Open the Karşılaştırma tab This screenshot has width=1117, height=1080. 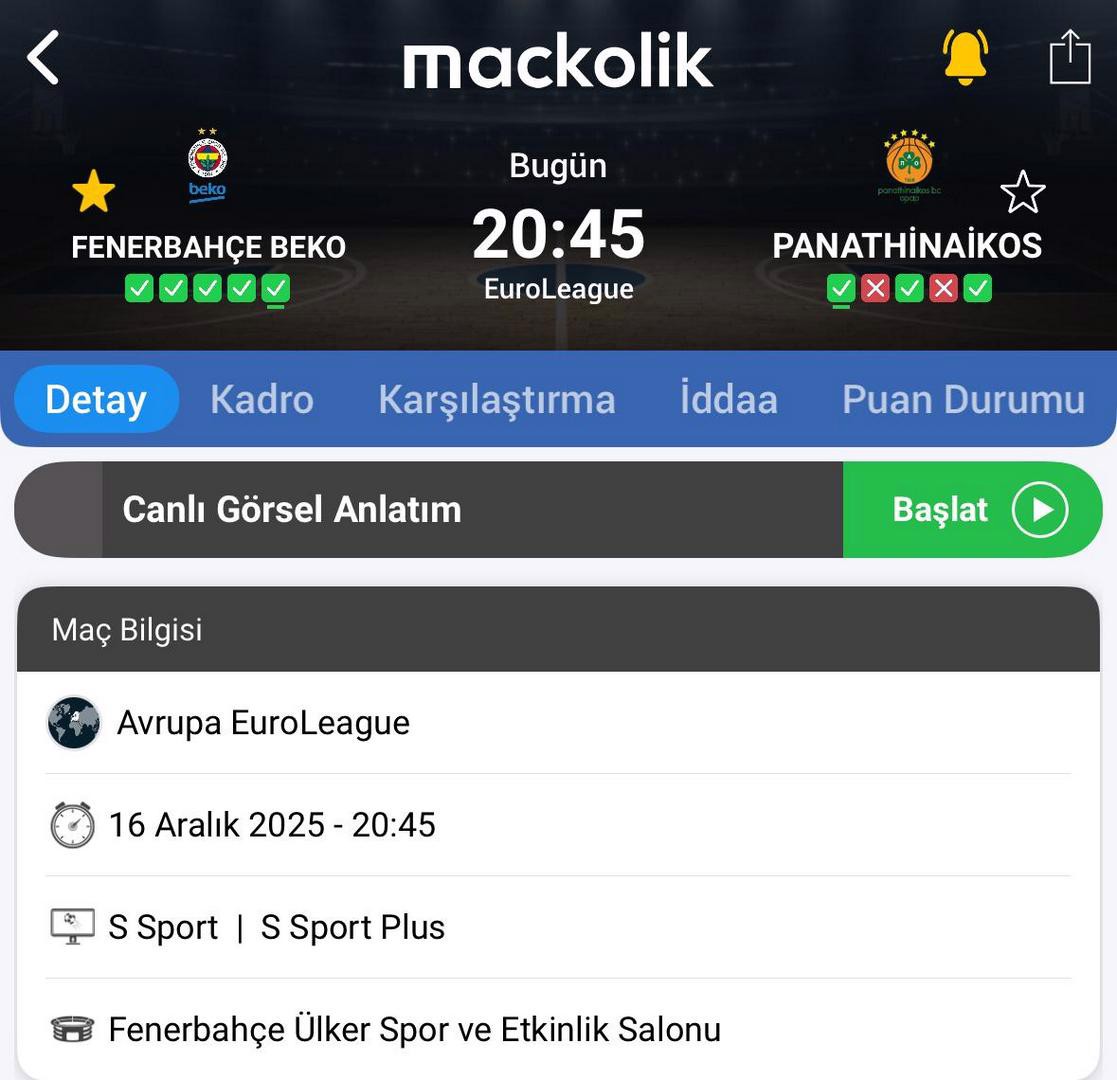click(x=496, y=399)
